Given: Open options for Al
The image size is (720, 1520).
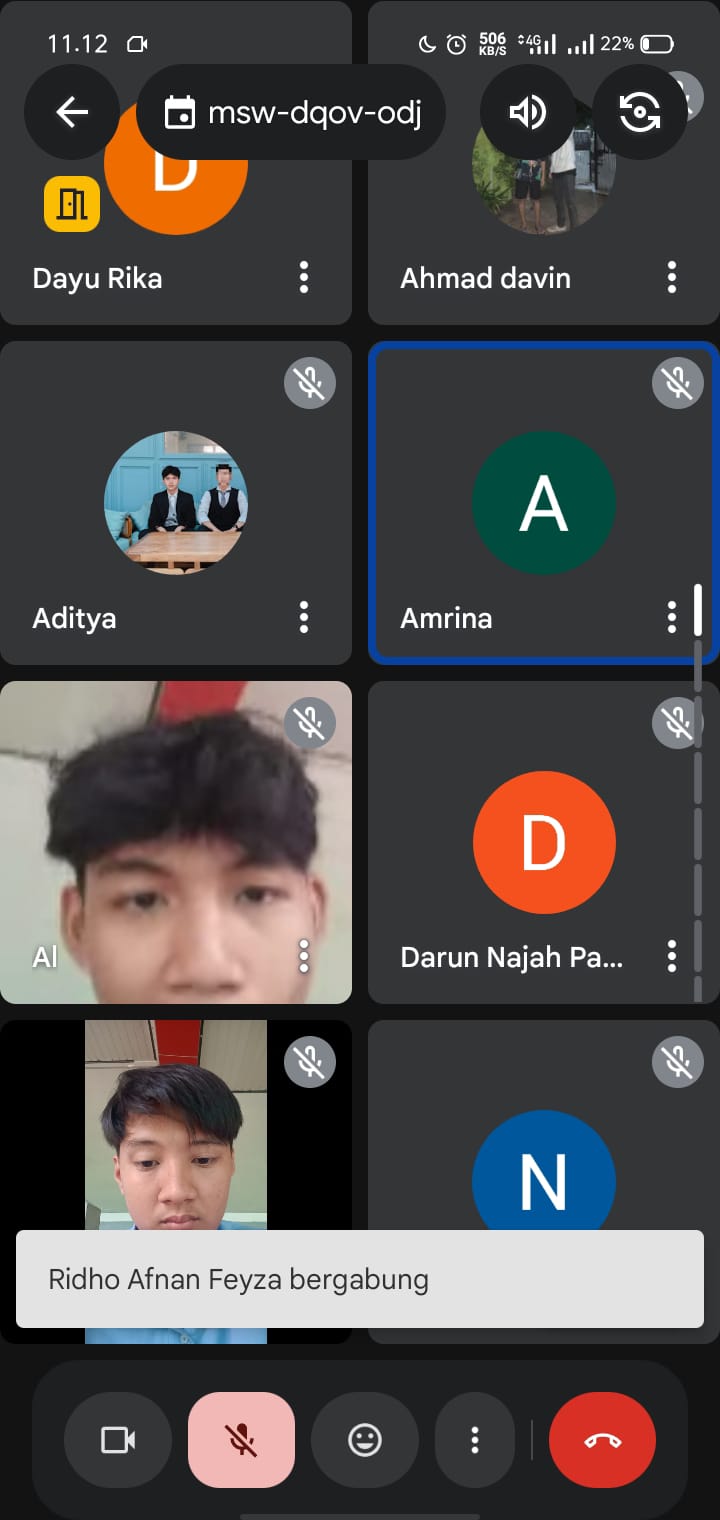Looking at the screenshot, I should tap(304, 957).
